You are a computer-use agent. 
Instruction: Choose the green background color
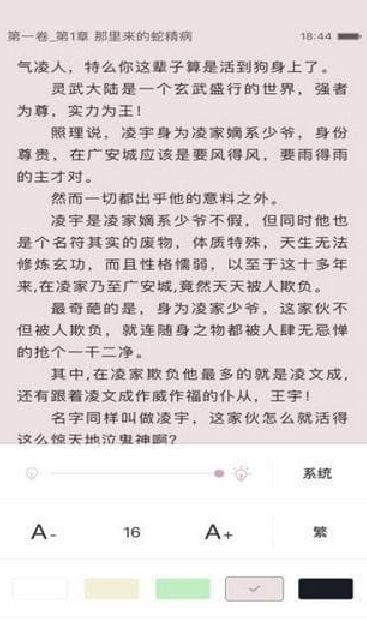pos(183,589)
